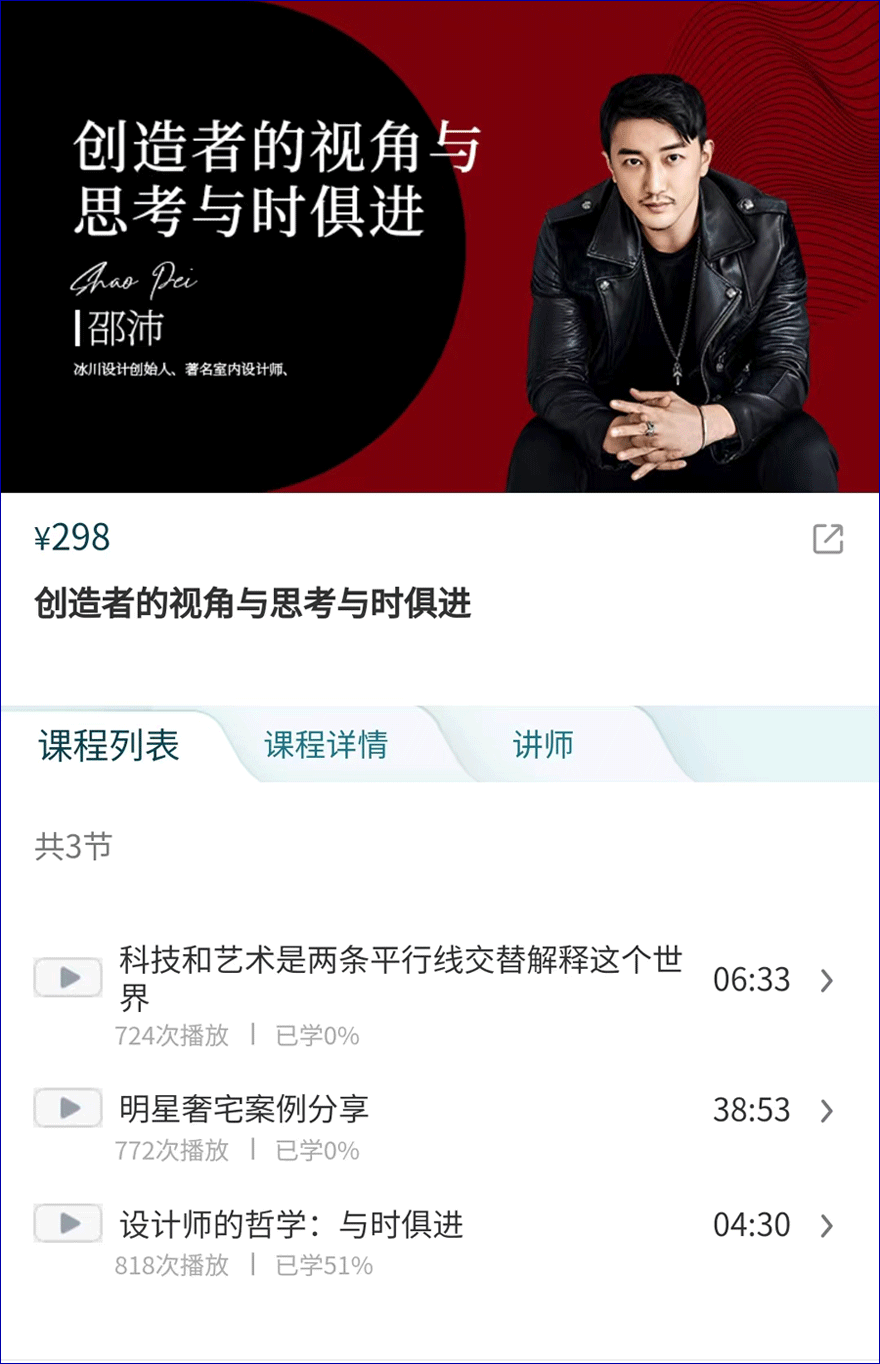Image resolution: width=880 pixels, height=1364 pixels.
Task: Open the 讲师 tab
Action: click(543, 745)
